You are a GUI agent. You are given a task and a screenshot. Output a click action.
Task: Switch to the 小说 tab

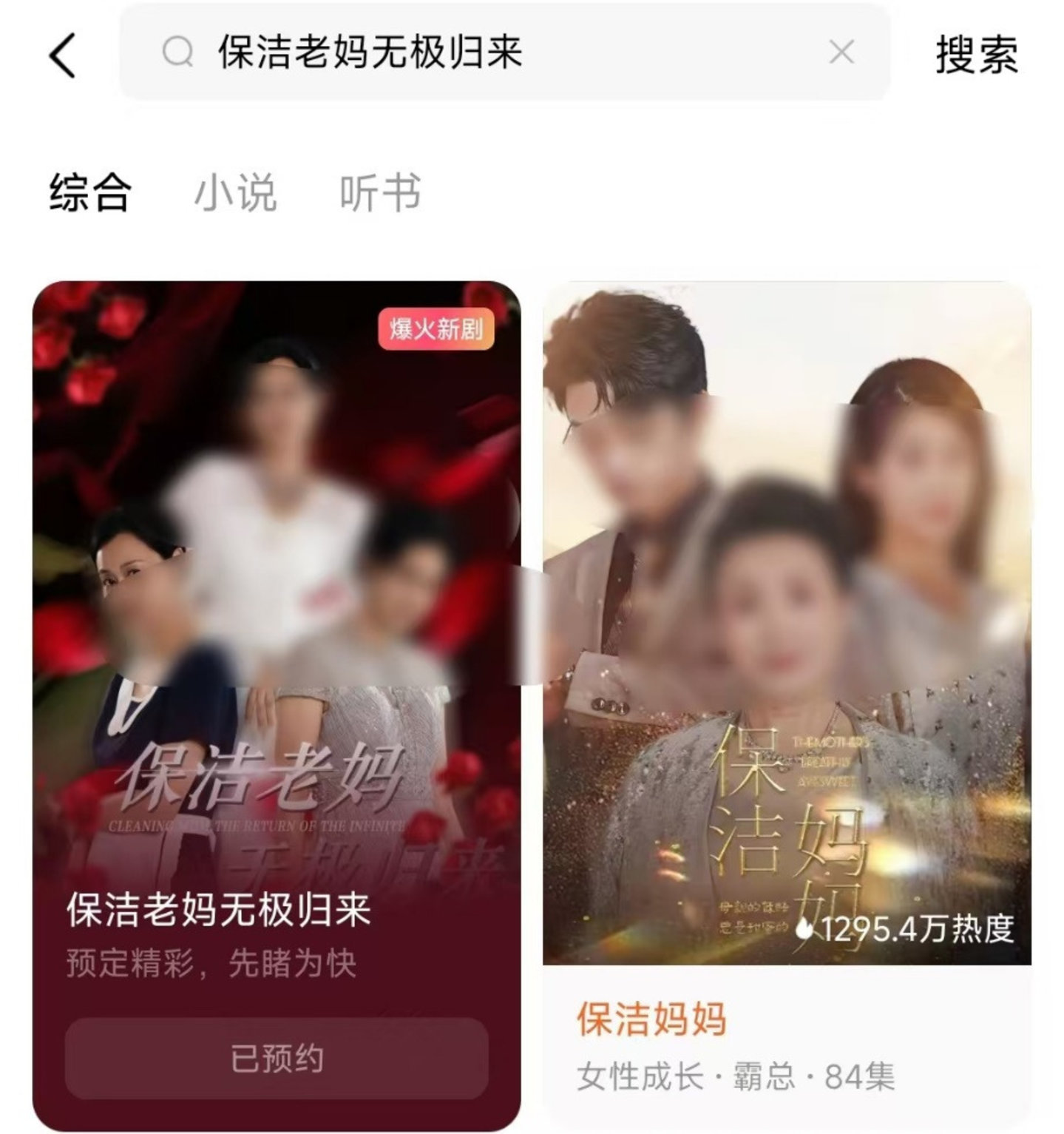coord(235,192)
